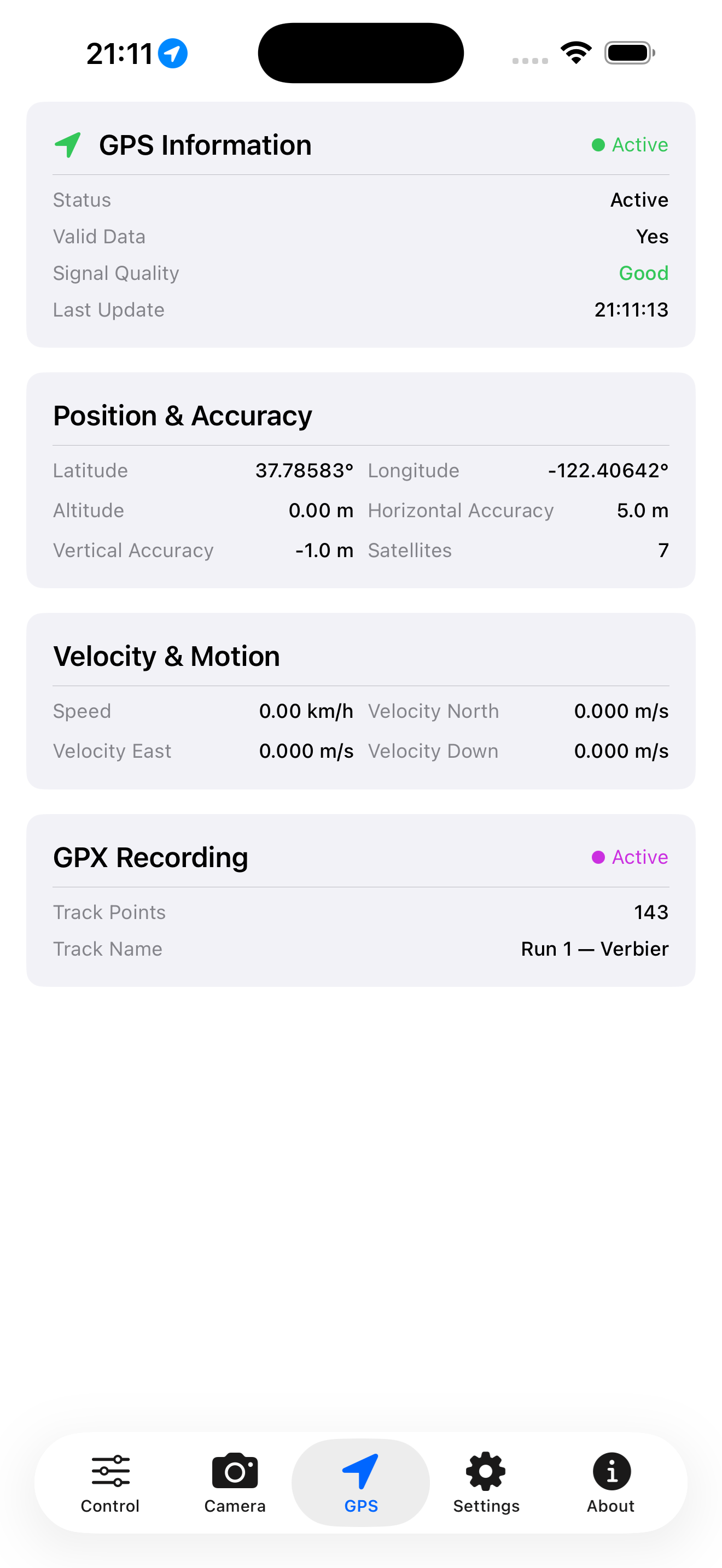Tap the green GPS arrow beside GPS Information

68,144
